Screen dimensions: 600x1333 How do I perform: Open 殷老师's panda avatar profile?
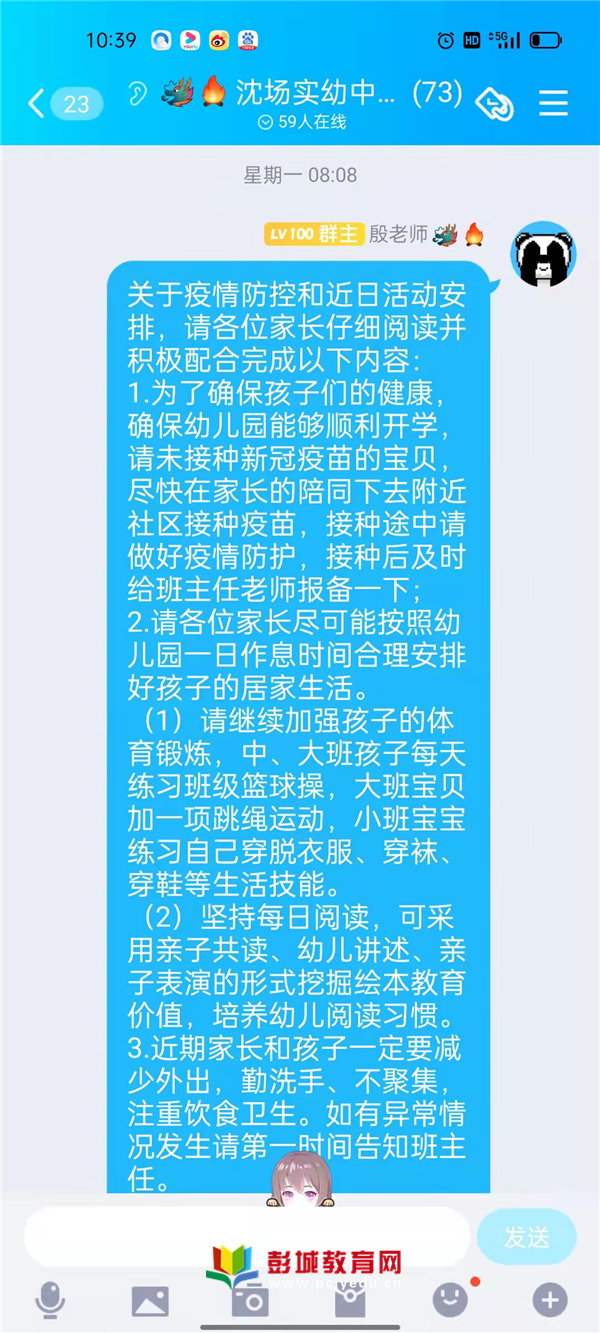543,254
